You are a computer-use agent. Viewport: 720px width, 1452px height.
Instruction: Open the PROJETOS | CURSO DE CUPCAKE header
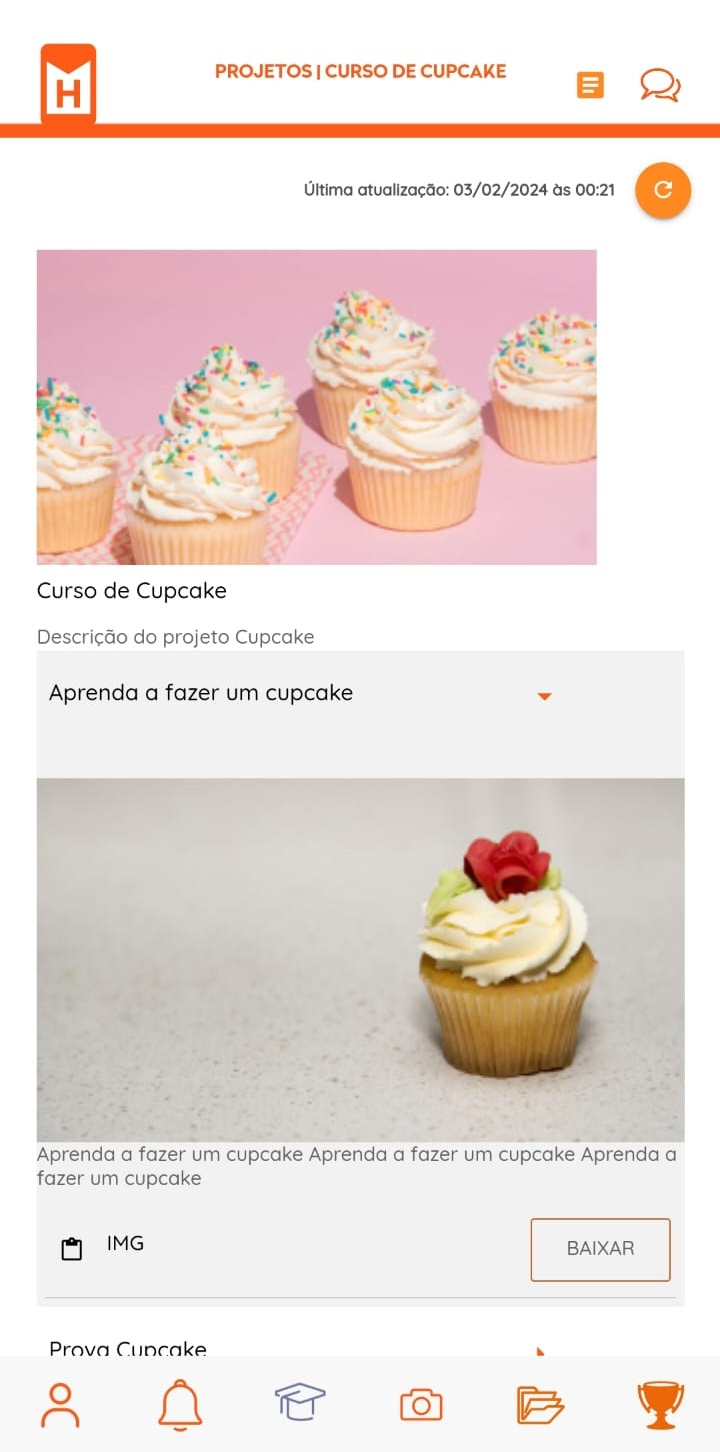[359, 72]
